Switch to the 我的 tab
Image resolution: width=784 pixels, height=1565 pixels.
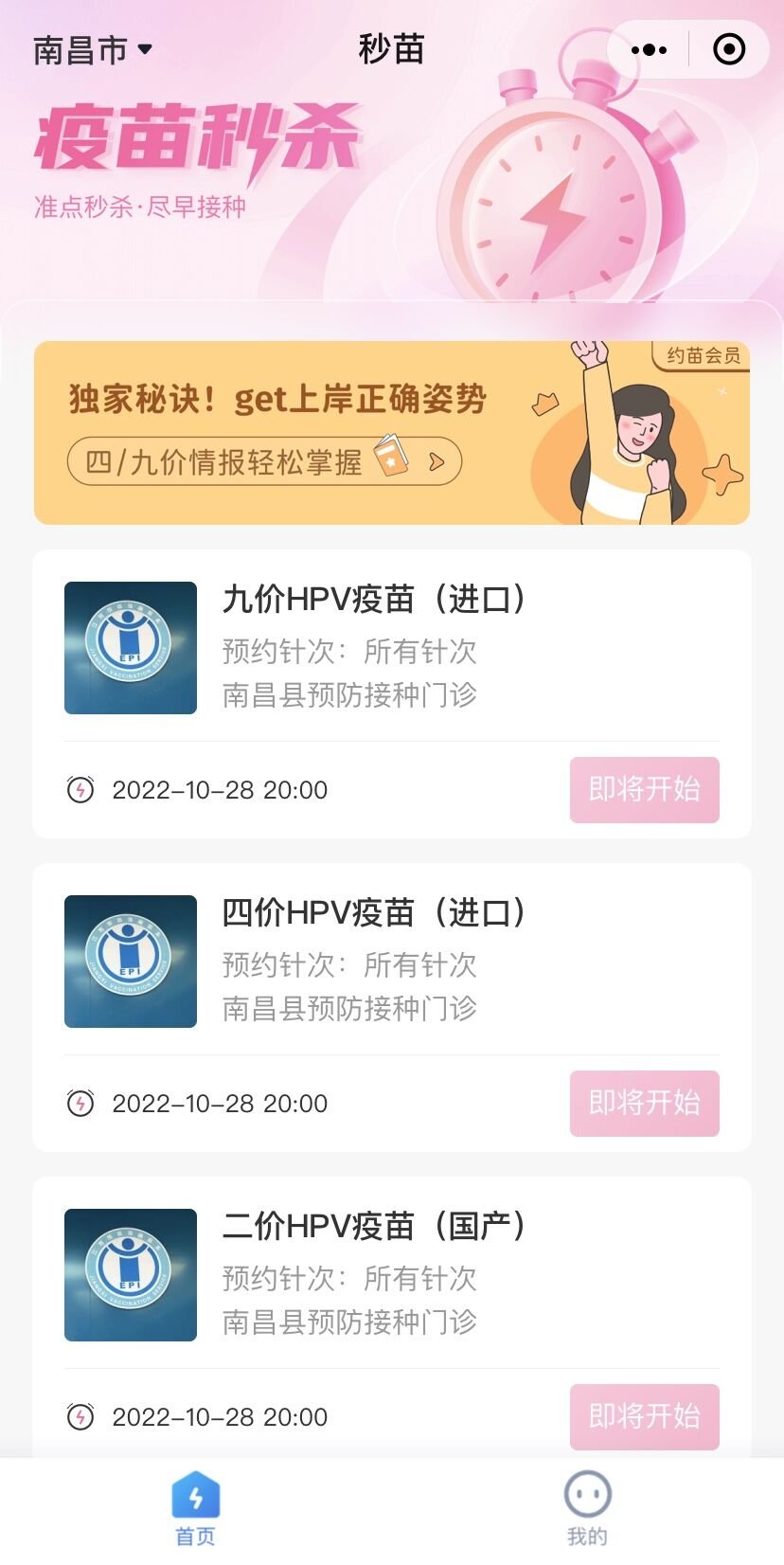(587, 1509)
